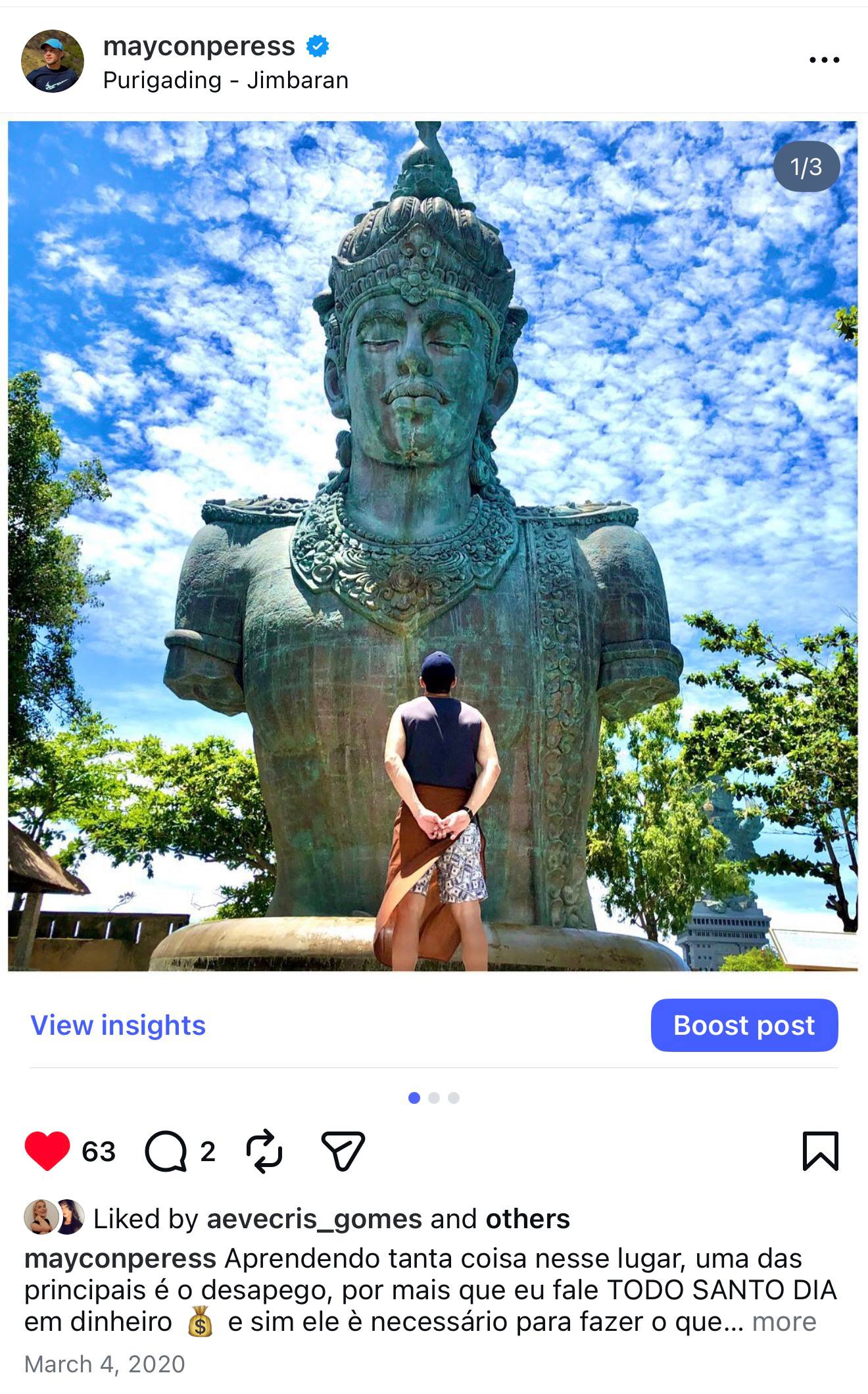Unlike the post with the red heart
The image size is (868, 1394).
47,1151
